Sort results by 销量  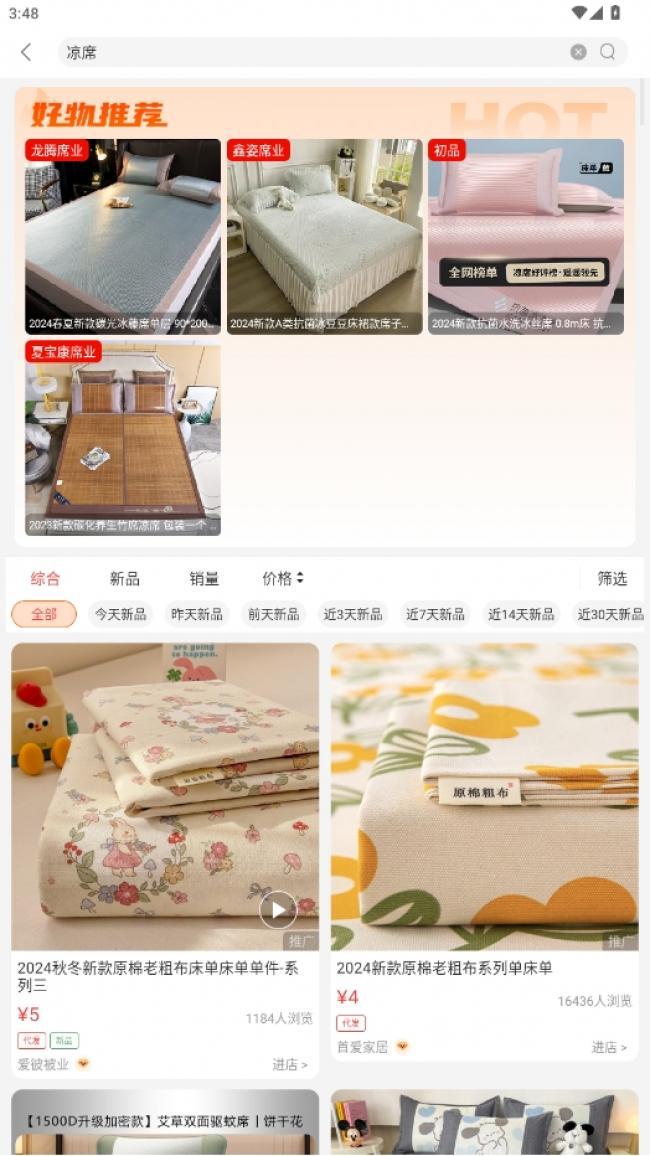pyautogui.click(x=204, y=578)
